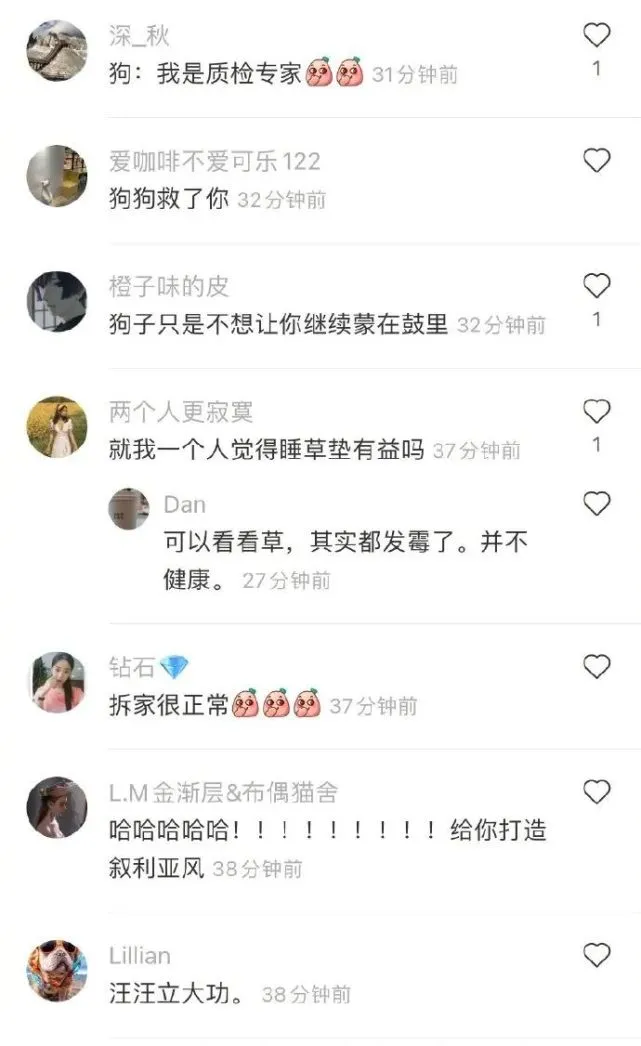Open username 橙子味的皮

[x=168, y=287]
